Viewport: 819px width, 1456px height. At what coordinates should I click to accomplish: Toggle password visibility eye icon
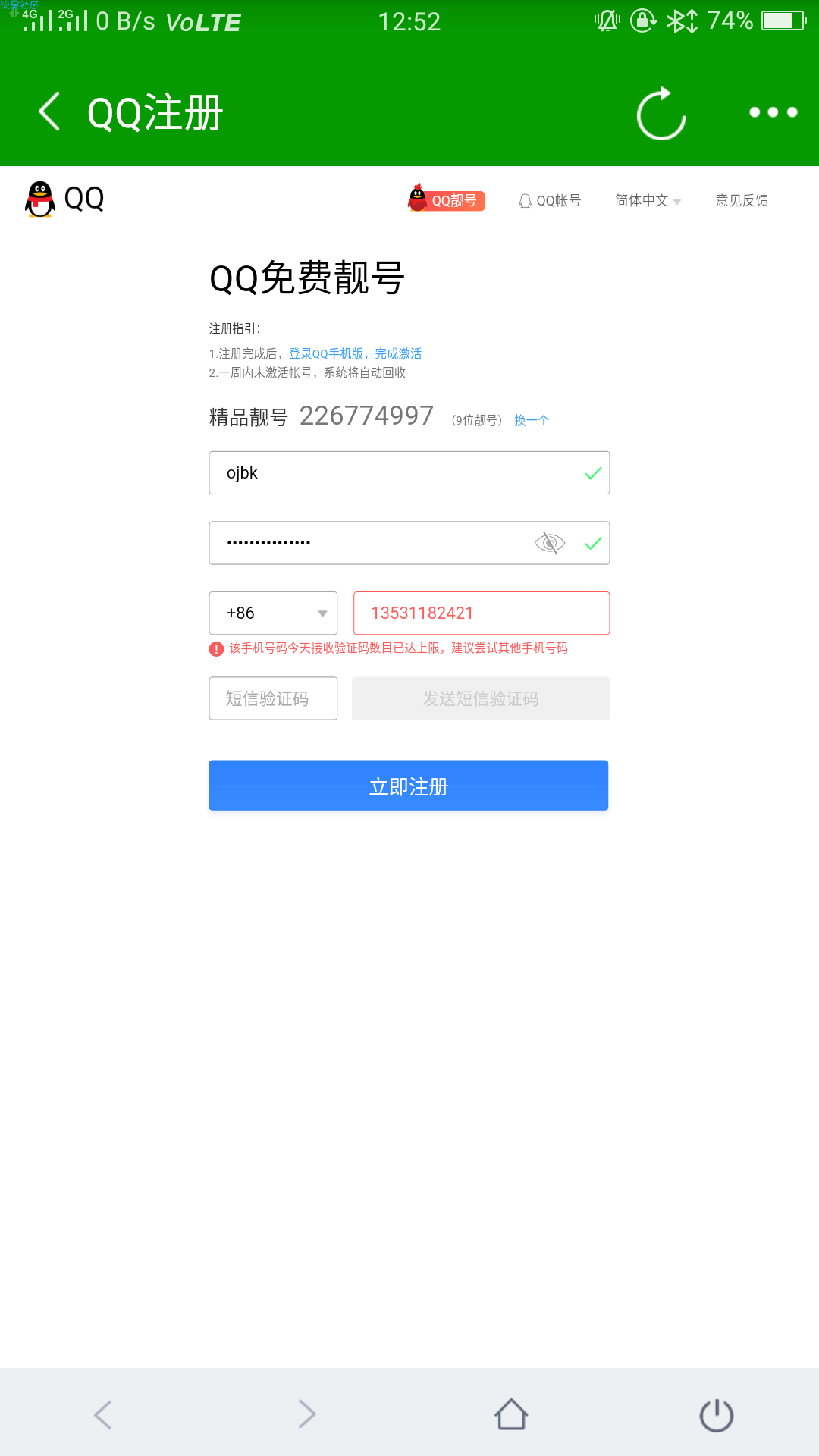point(550,543)
